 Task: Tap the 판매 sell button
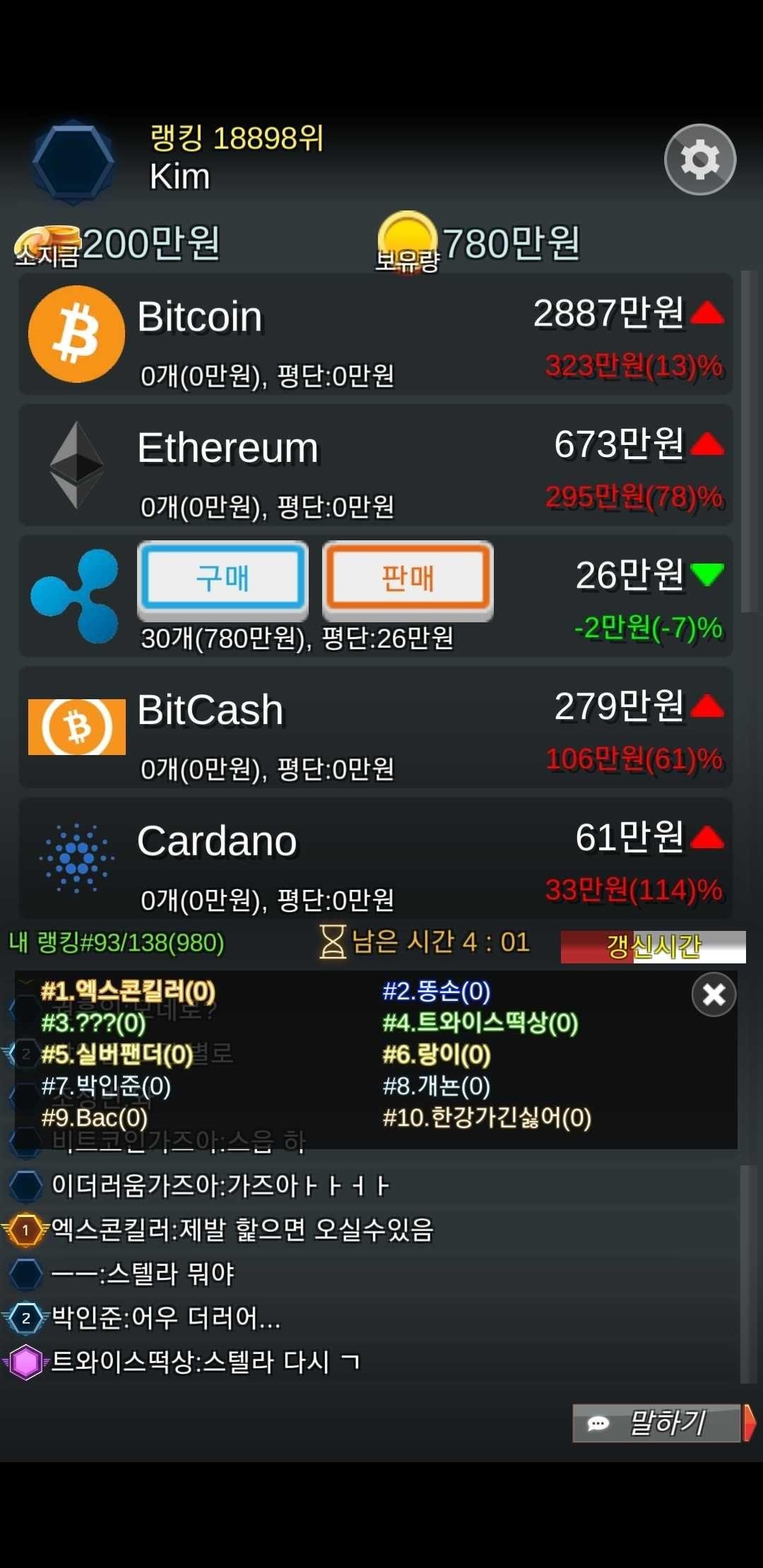pyautogui.click(x=408, y=579)
